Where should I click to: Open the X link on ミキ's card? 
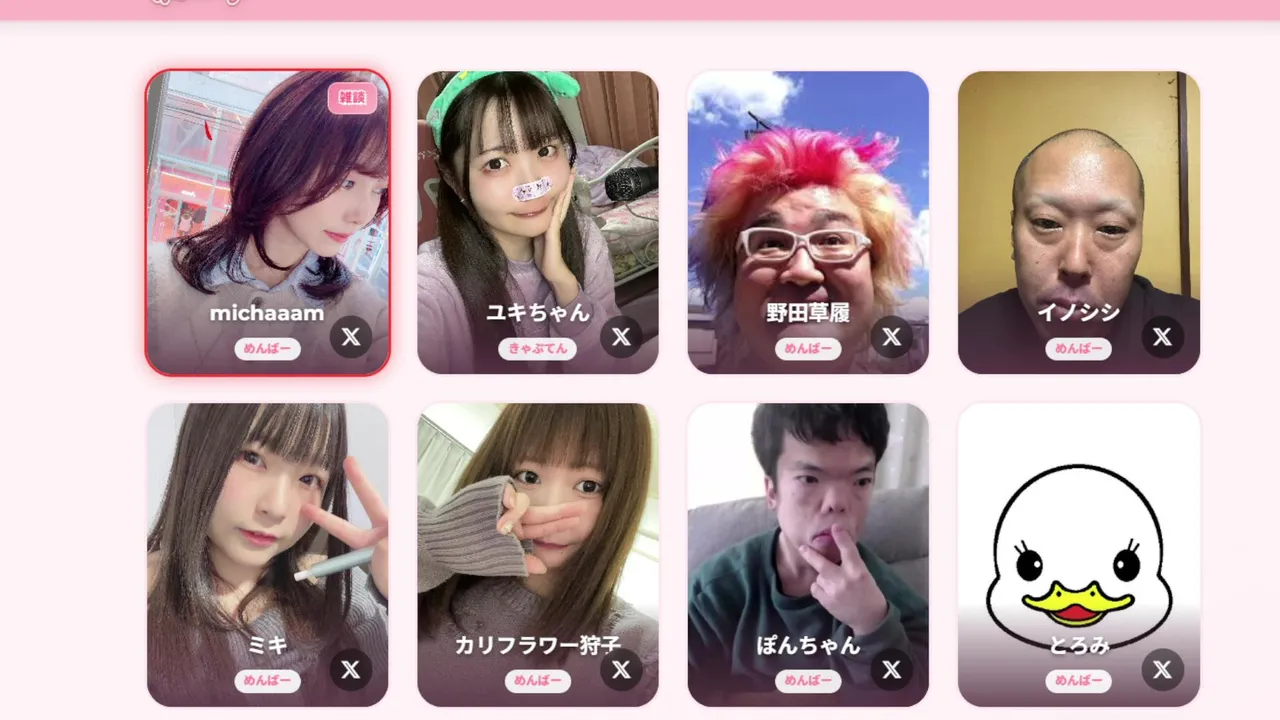[x=351, y=670]
